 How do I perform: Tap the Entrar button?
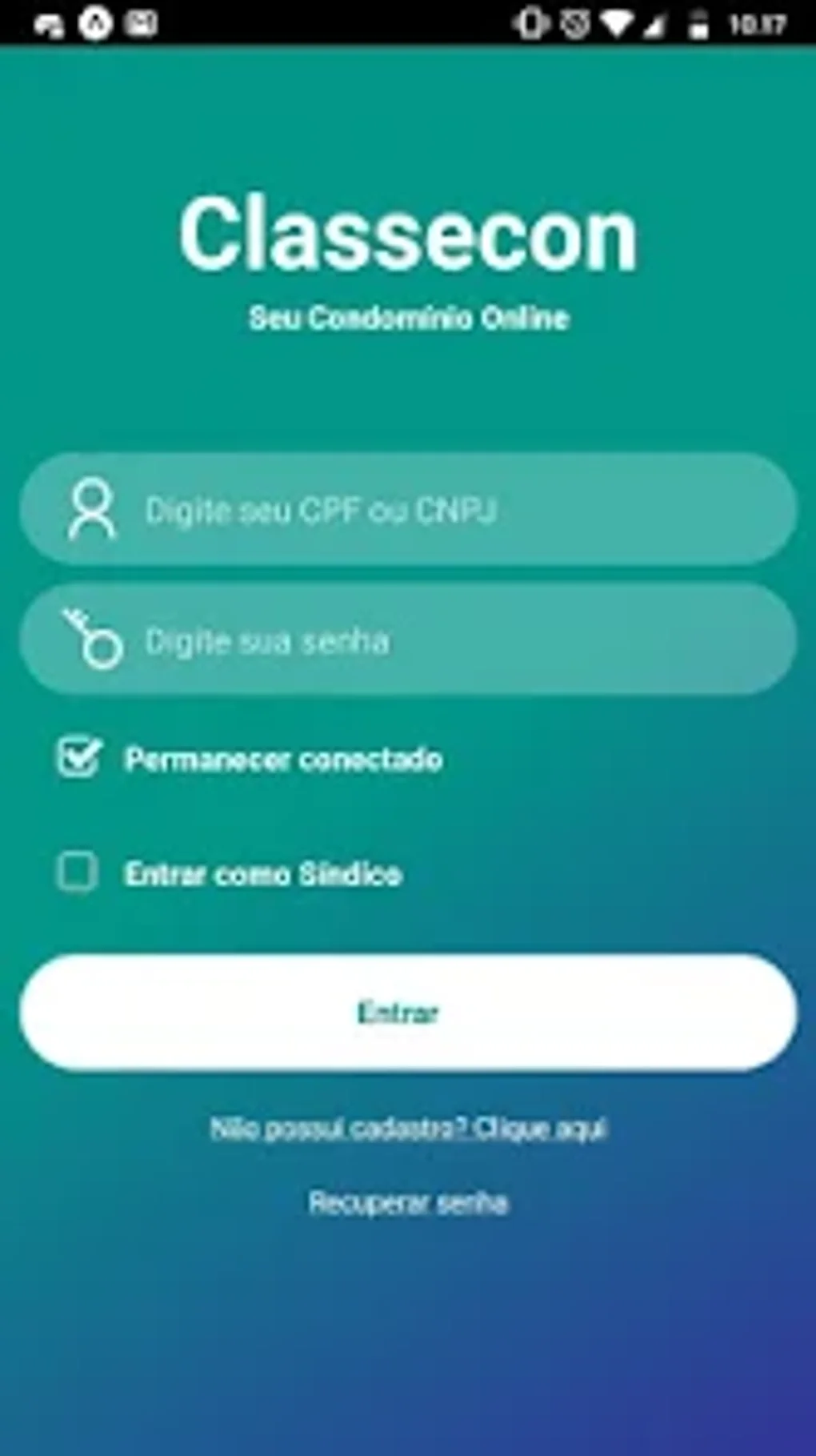click(408, 1013)
